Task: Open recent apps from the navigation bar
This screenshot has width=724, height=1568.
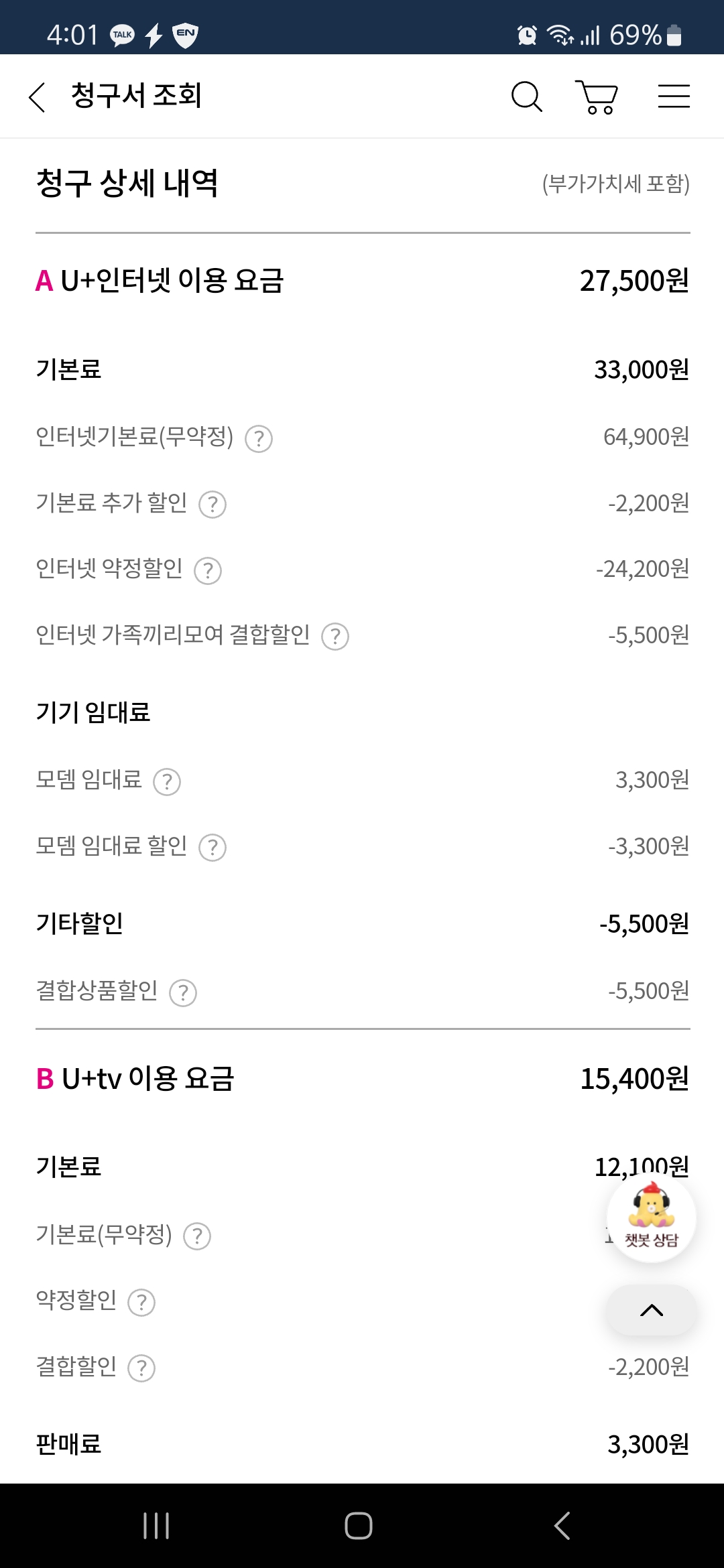Action: coord(156,1526)
